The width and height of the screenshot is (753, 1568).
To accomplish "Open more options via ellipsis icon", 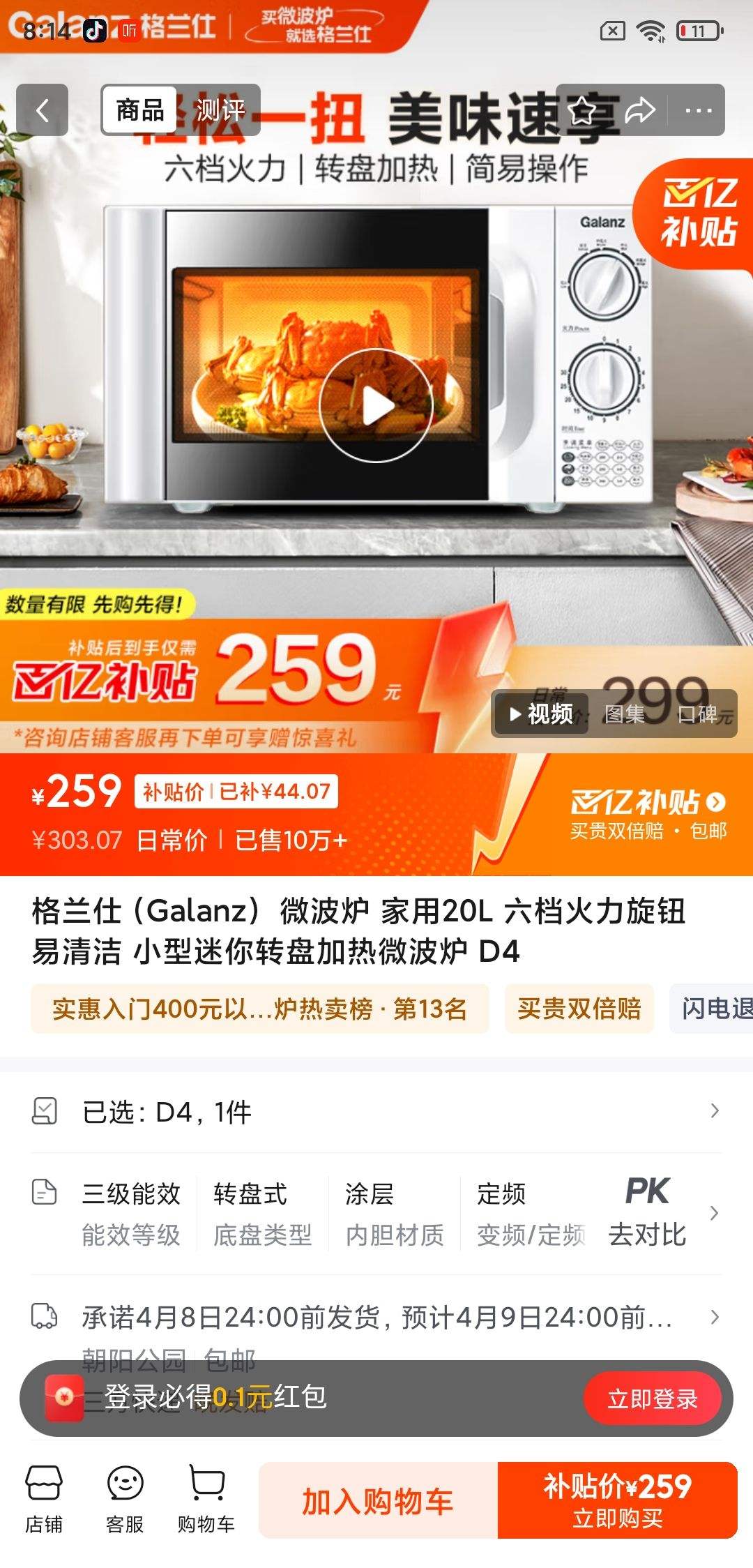I will 697,110.
